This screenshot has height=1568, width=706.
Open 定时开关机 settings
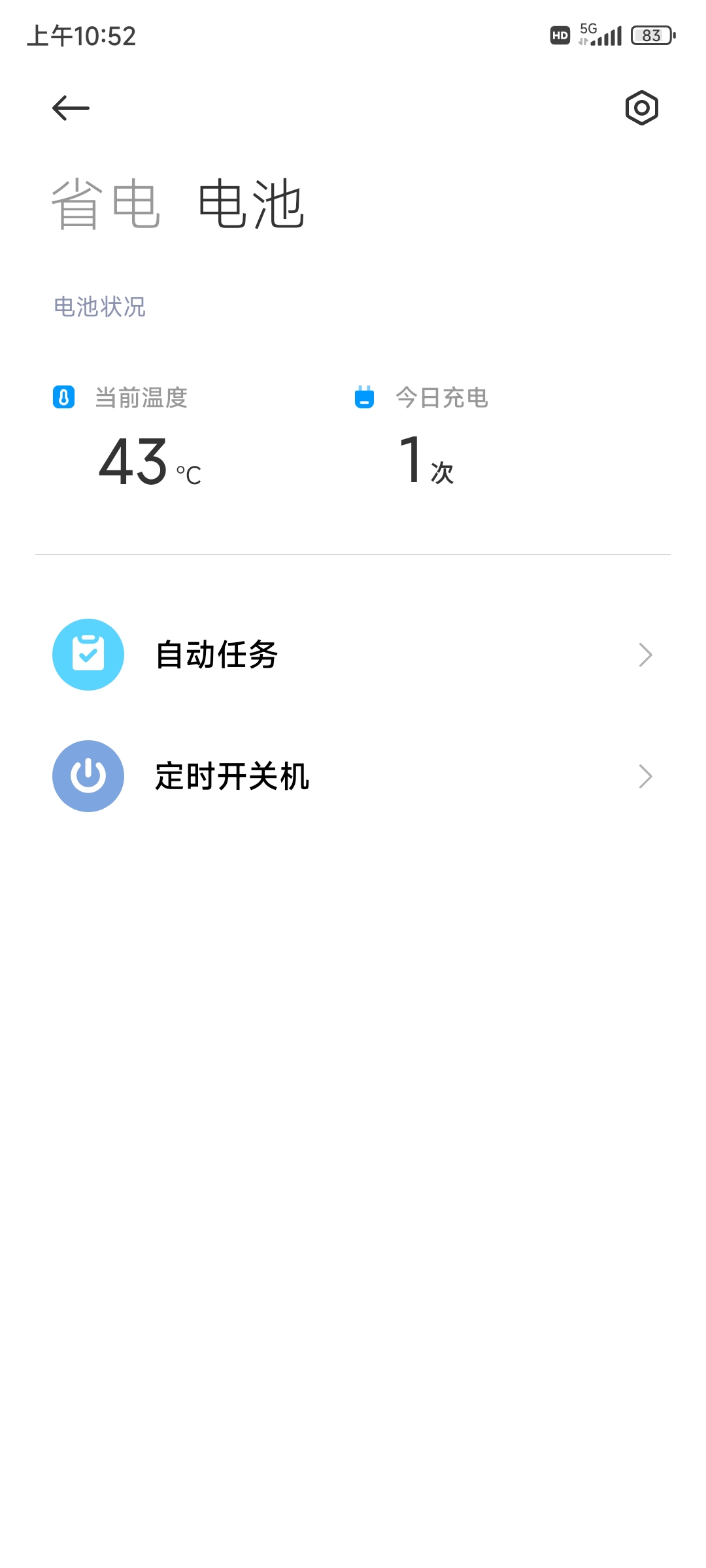(353, 776)
